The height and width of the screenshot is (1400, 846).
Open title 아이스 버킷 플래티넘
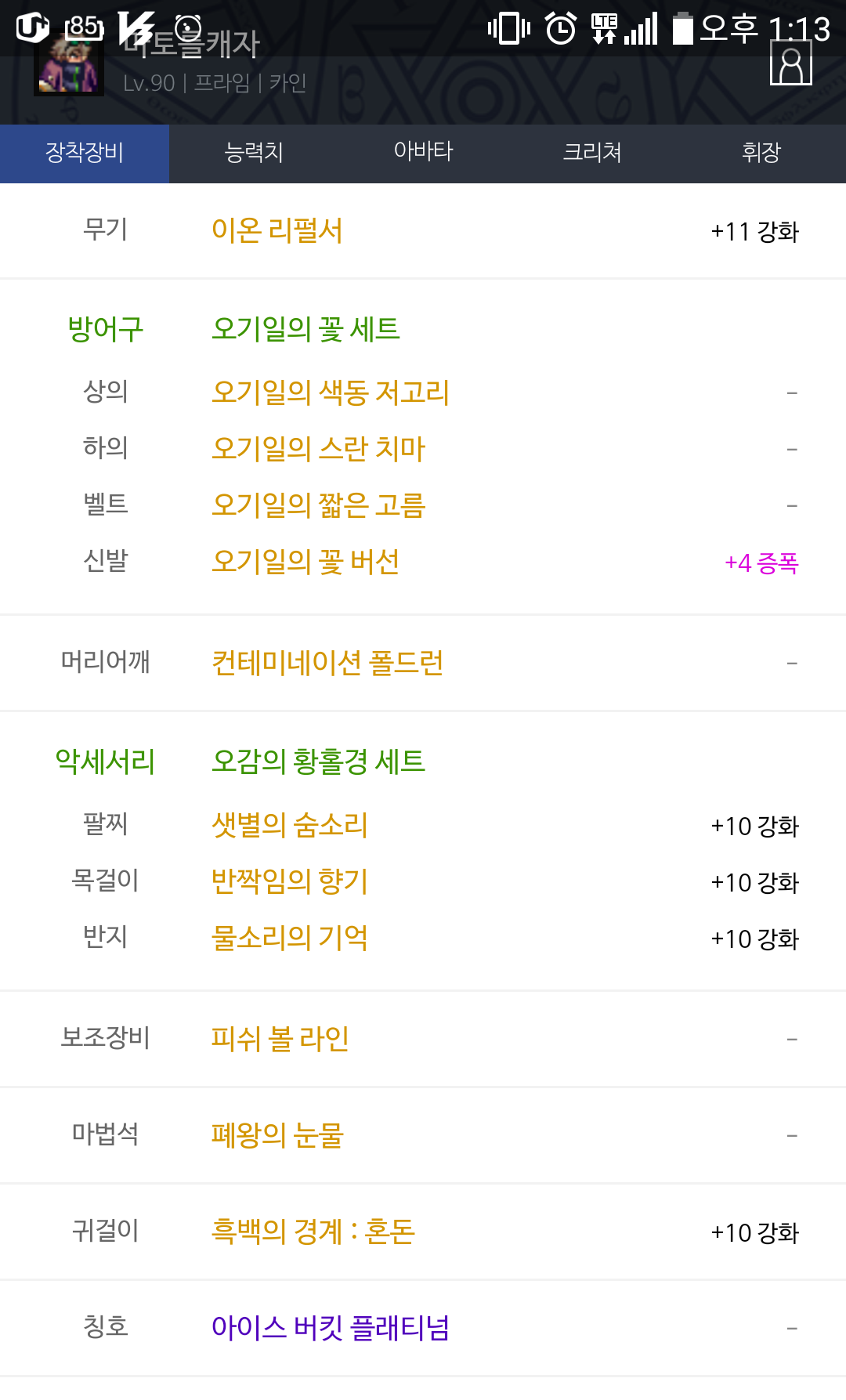[x=331, y=1328]
